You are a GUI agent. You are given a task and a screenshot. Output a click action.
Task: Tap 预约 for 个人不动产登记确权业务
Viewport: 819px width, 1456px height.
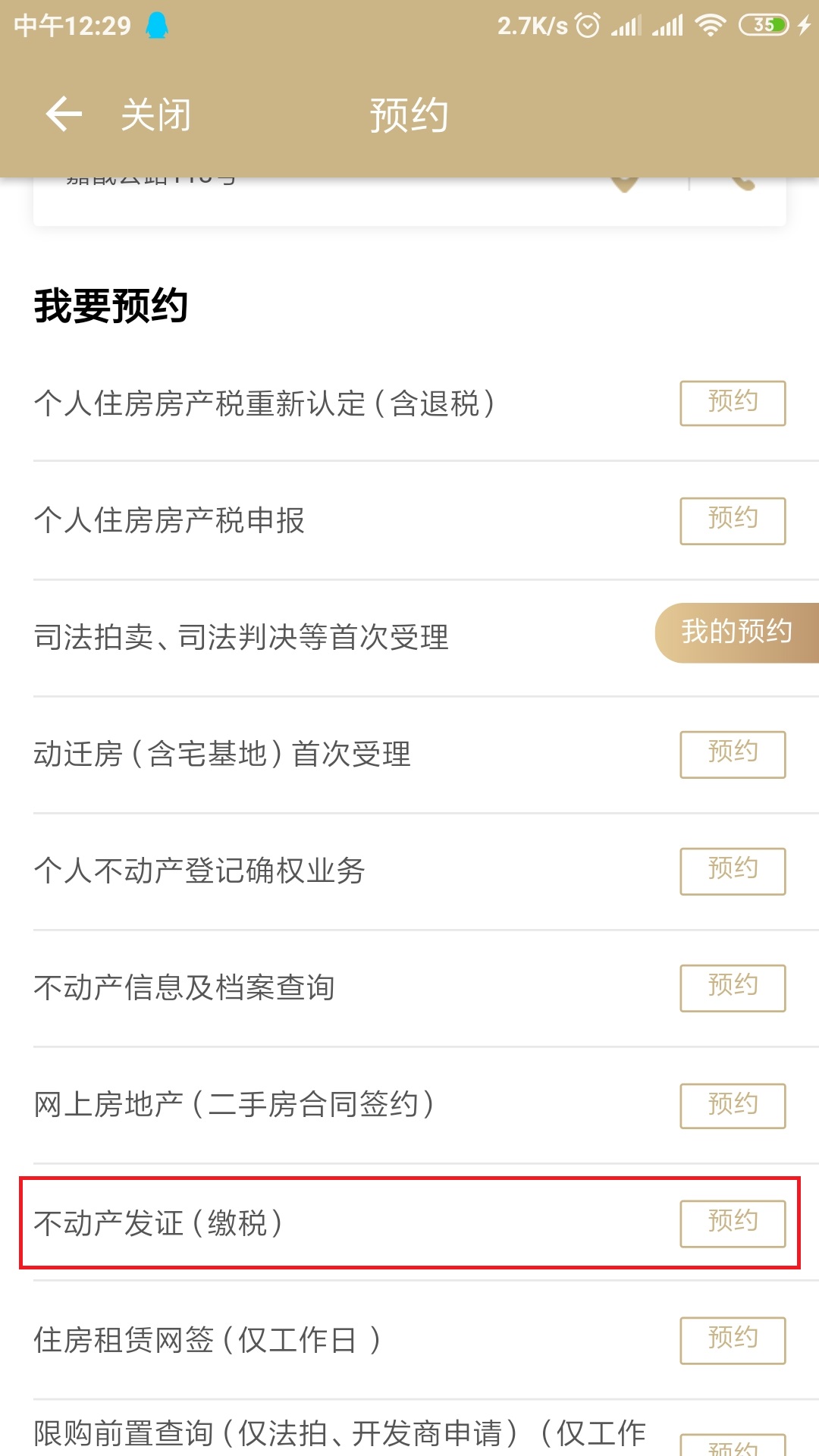point(731,871)
